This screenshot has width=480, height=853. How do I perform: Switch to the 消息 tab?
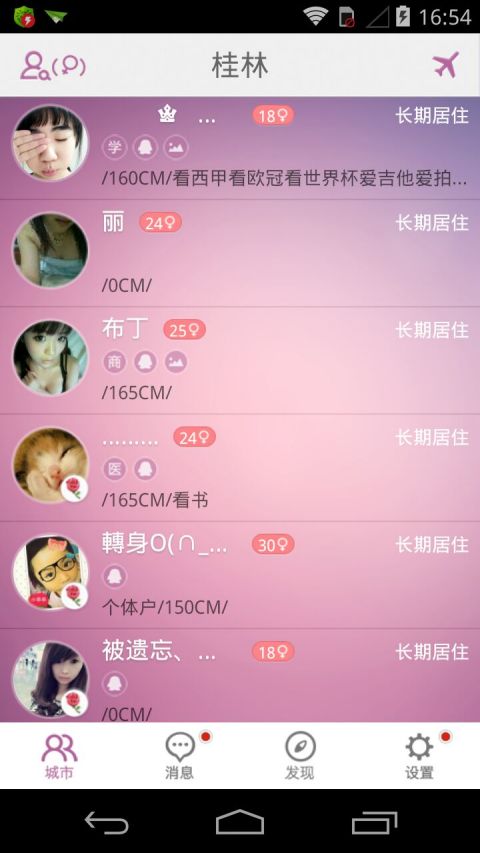pyautogui.click(x=180, y=756)
